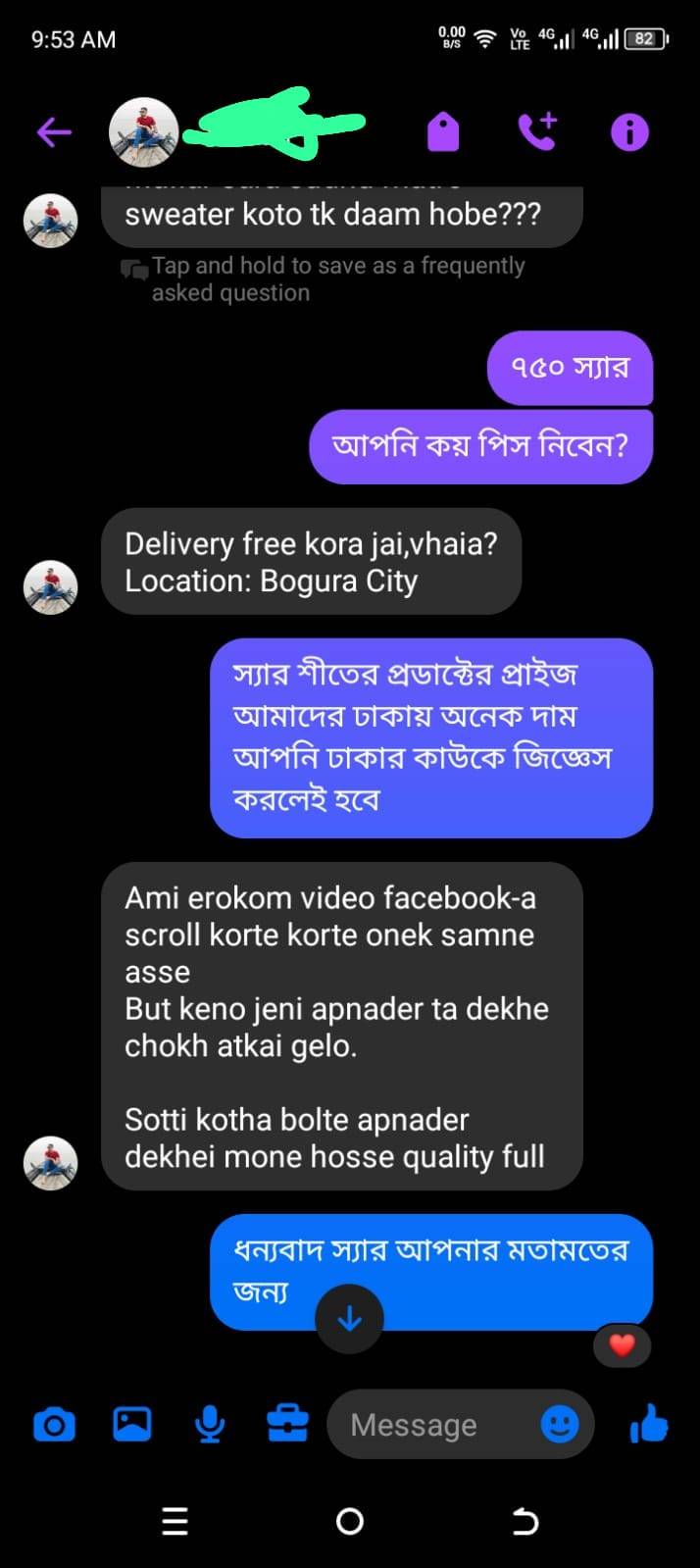700x1568 pixels.
Task: View the heart reaction on the last message
Action: pyautogui.click(x=622, y=1345)
